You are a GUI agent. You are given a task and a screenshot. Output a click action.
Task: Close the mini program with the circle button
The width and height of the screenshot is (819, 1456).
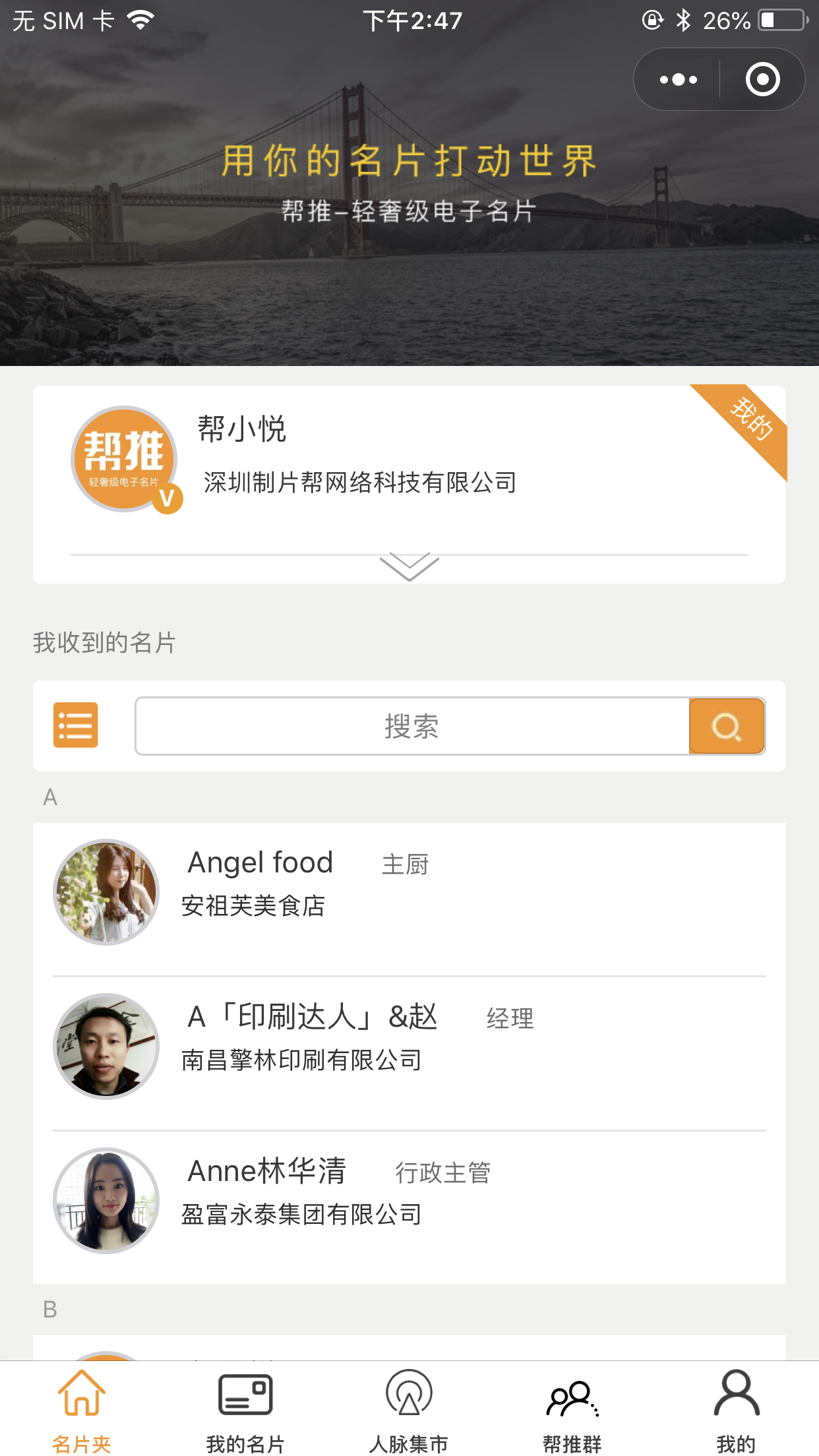pos(762,80)
